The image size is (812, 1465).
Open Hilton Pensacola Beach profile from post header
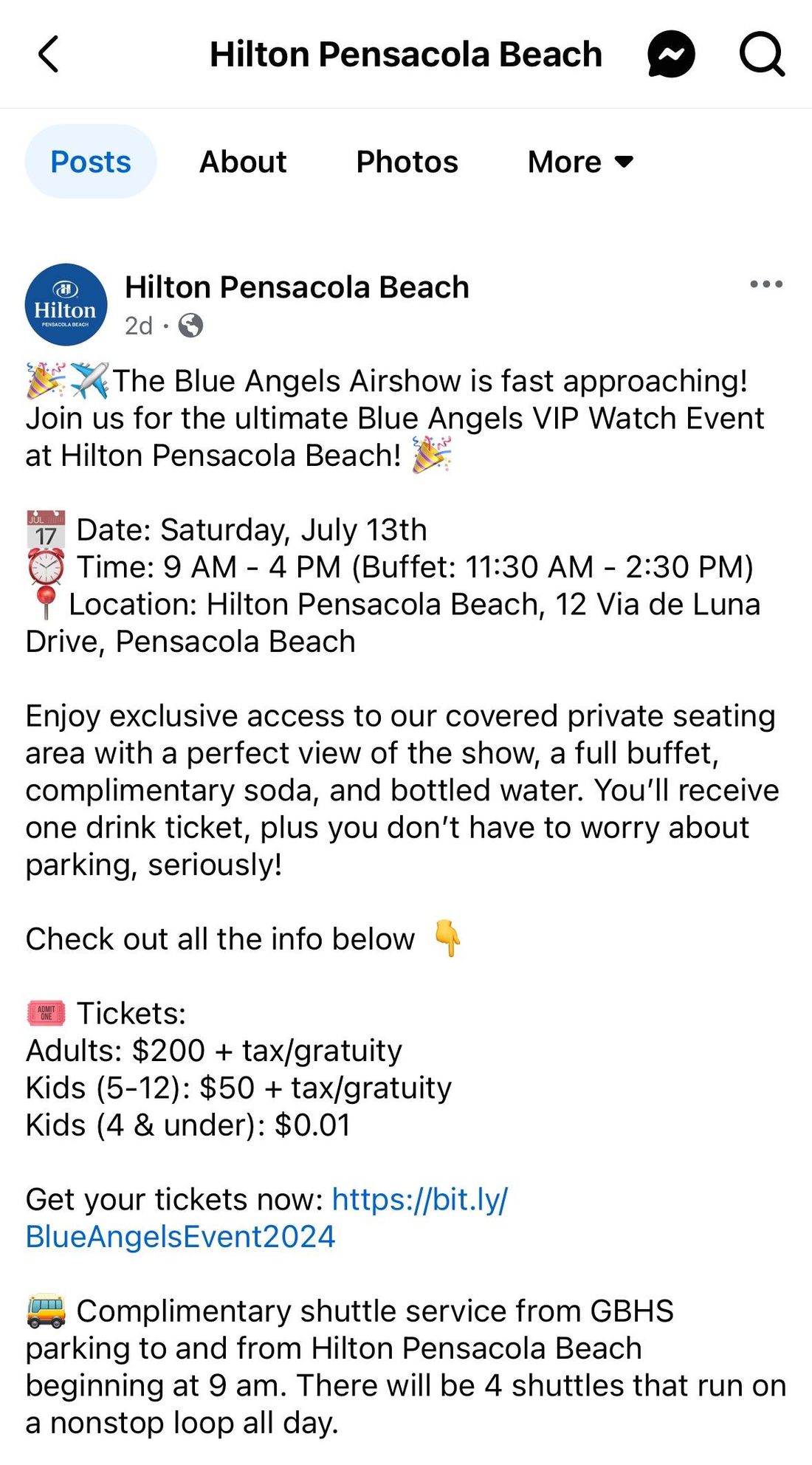pos(297,287)
